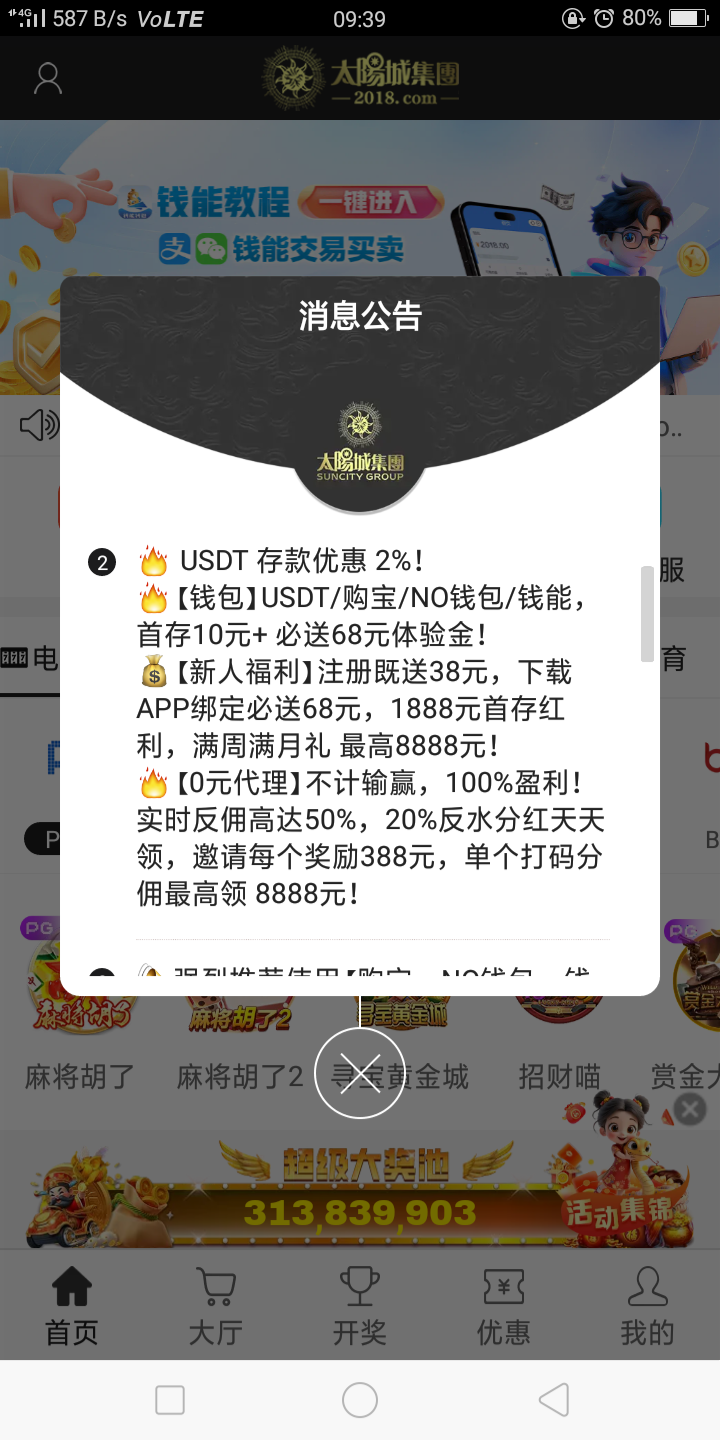
Task: Dismiss the 活动集锦 banner with its X
Action: coord(688,1108)
